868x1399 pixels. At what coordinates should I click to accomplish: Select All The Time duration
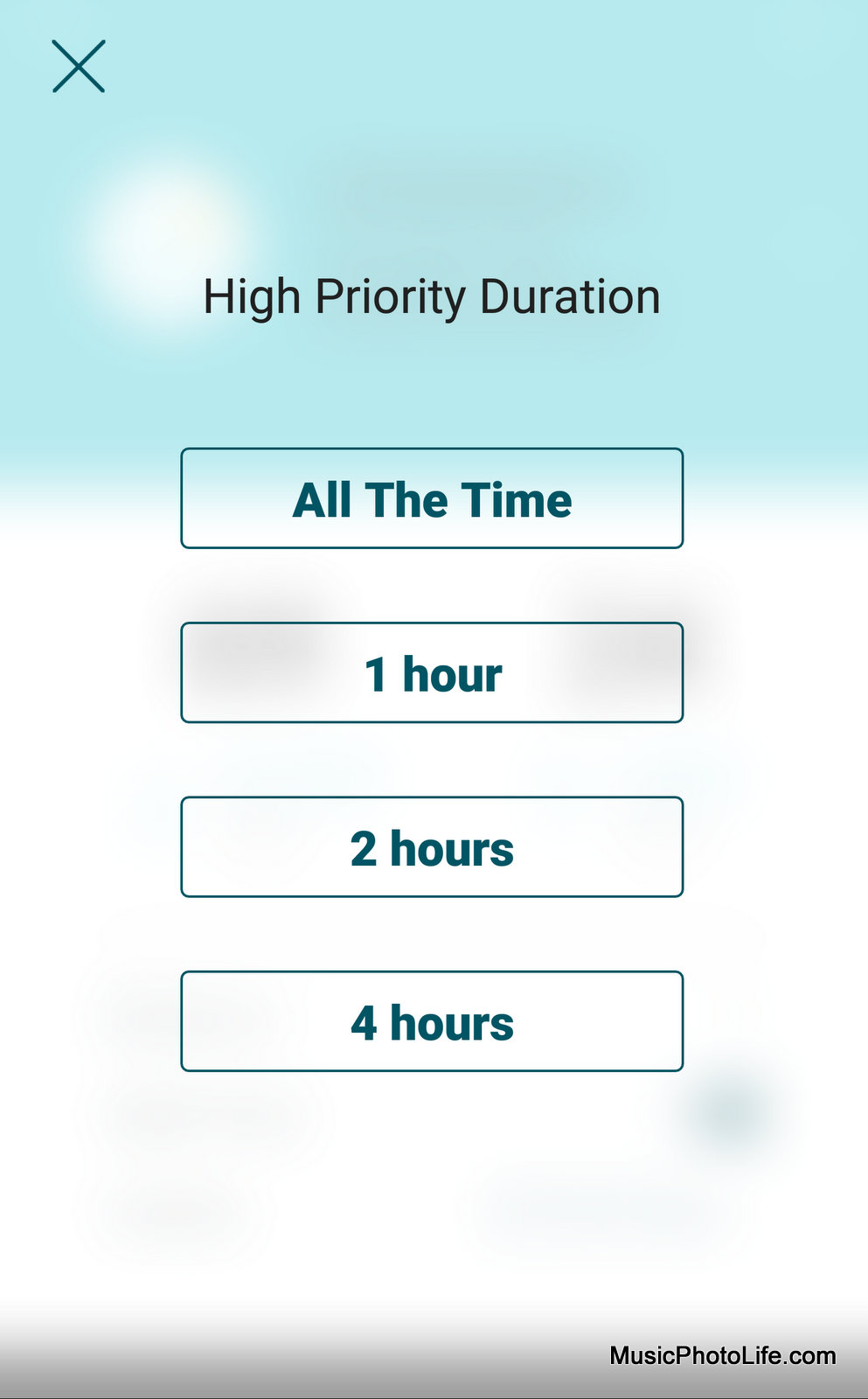432,498
